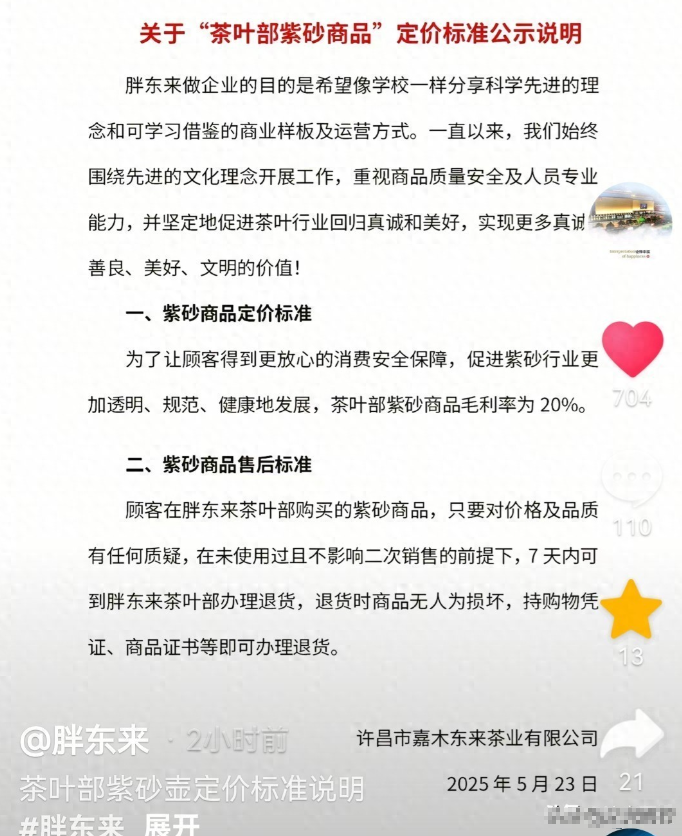
Task: Expand the caption with 展开
Action: [172, 824]
